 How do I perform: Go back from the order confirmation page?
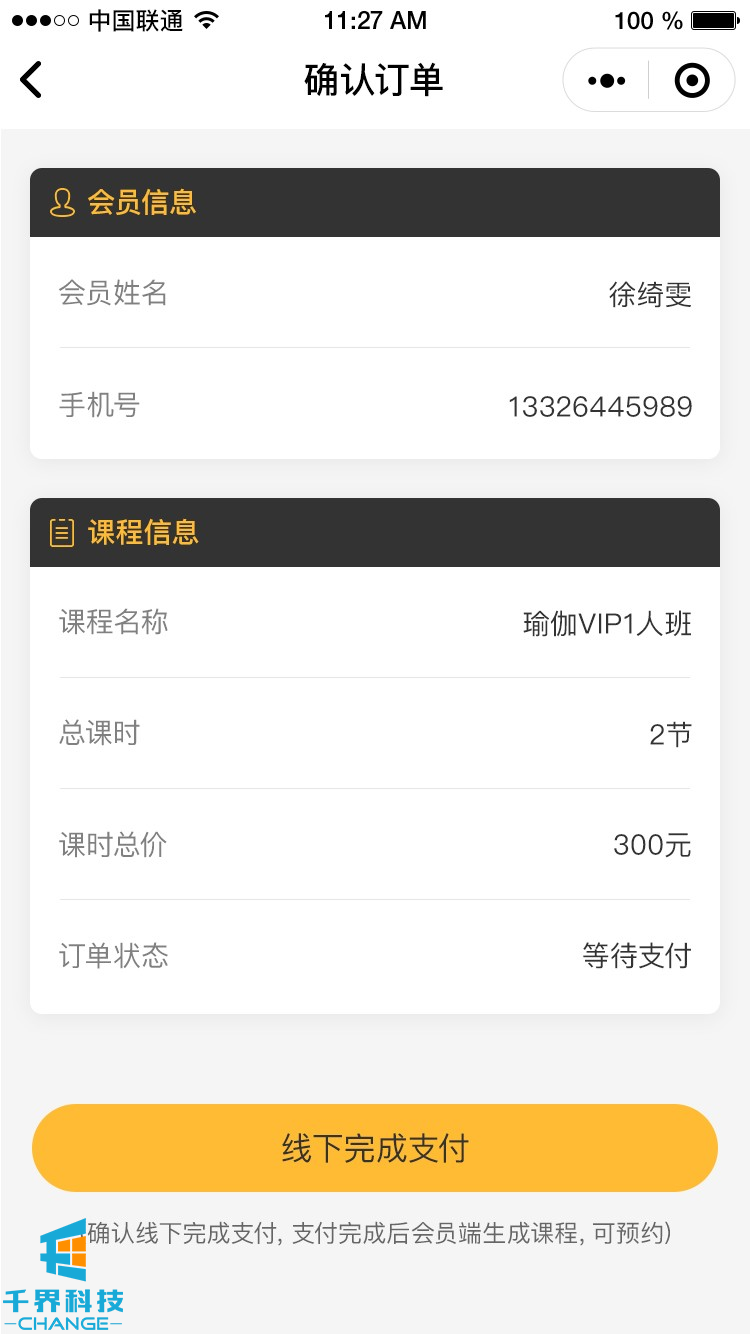pos(32,80)
